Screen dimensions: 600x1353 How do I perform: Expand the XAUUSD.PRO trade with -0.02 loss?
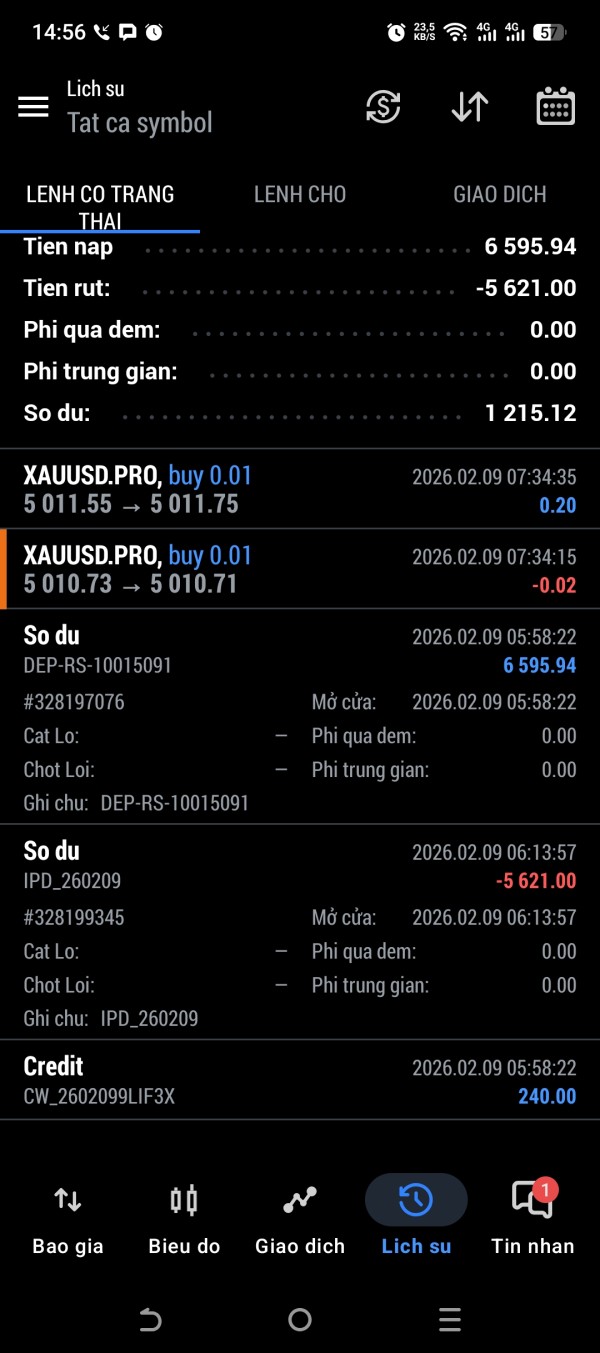pos(300,570)
